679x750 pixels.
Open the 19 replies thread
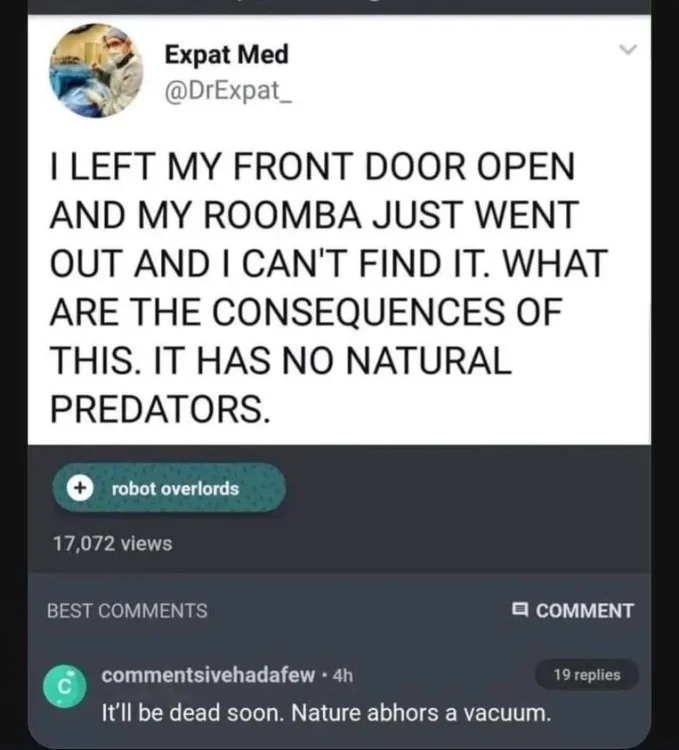point(587,675)
